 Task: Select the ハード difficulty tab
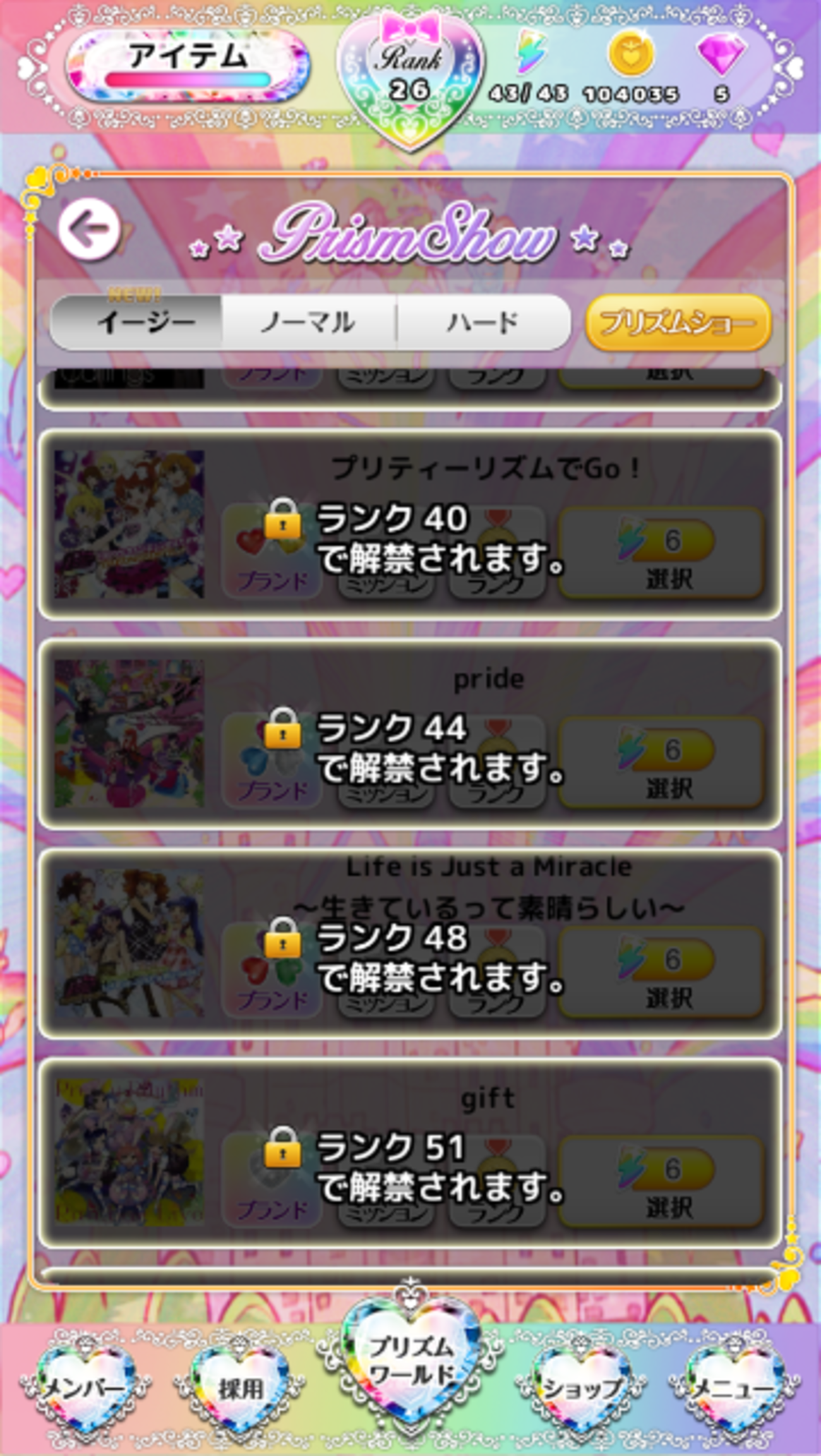tap(483, 323)
